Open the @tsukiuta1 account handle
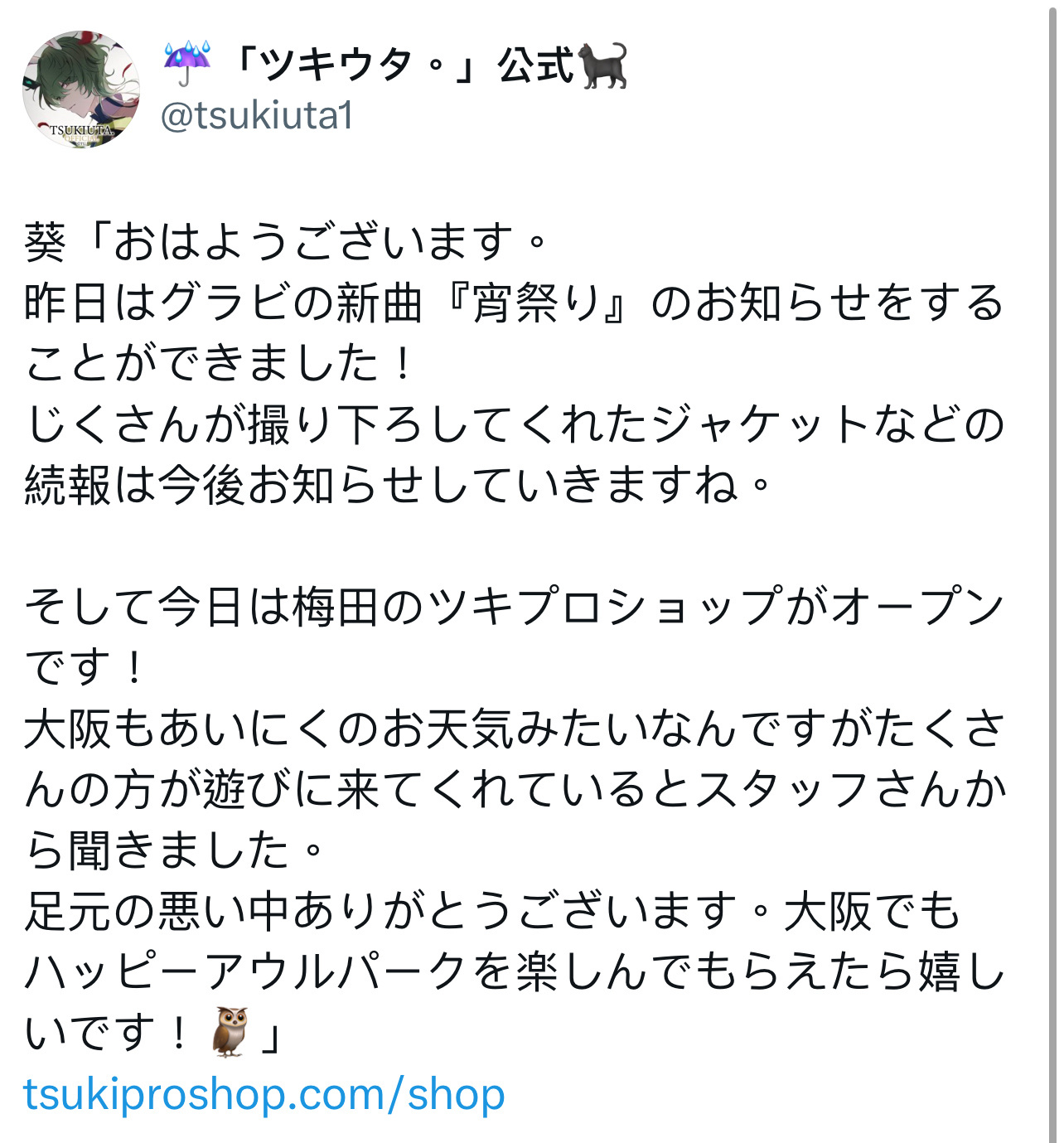Image resolution: width=1064 pixels, height=1143 pixels. coord(257,115)
